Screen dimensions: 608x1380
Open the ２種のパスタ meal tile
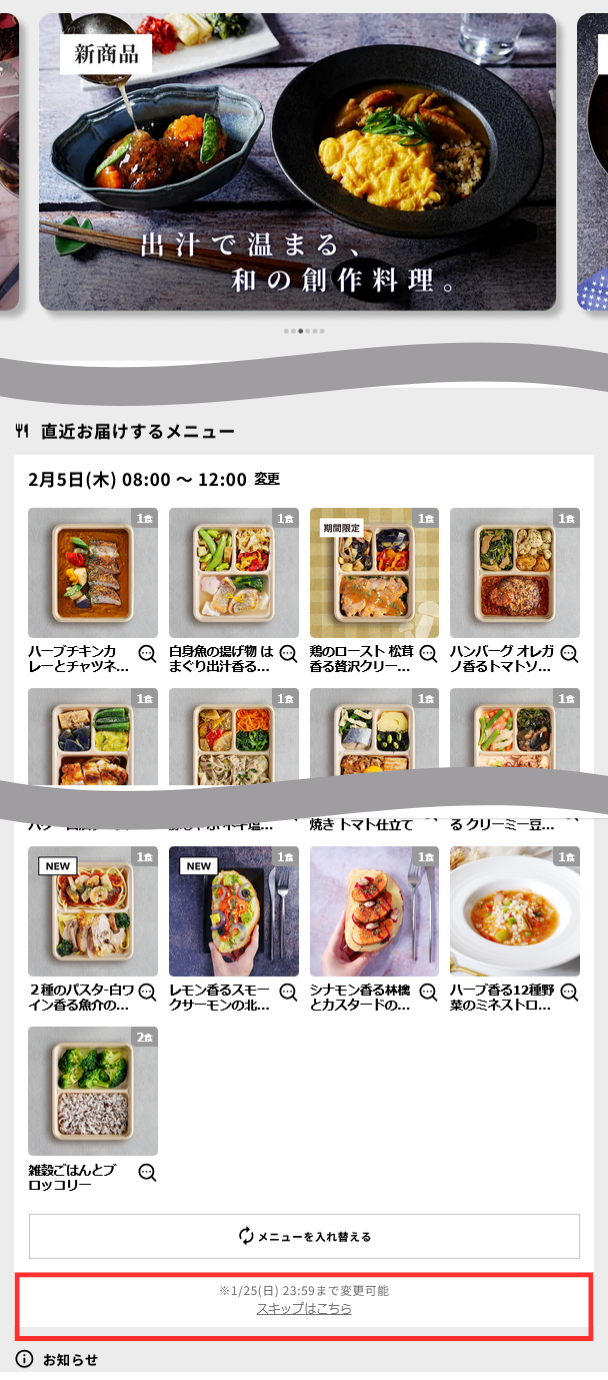click(x=92, y=911)
